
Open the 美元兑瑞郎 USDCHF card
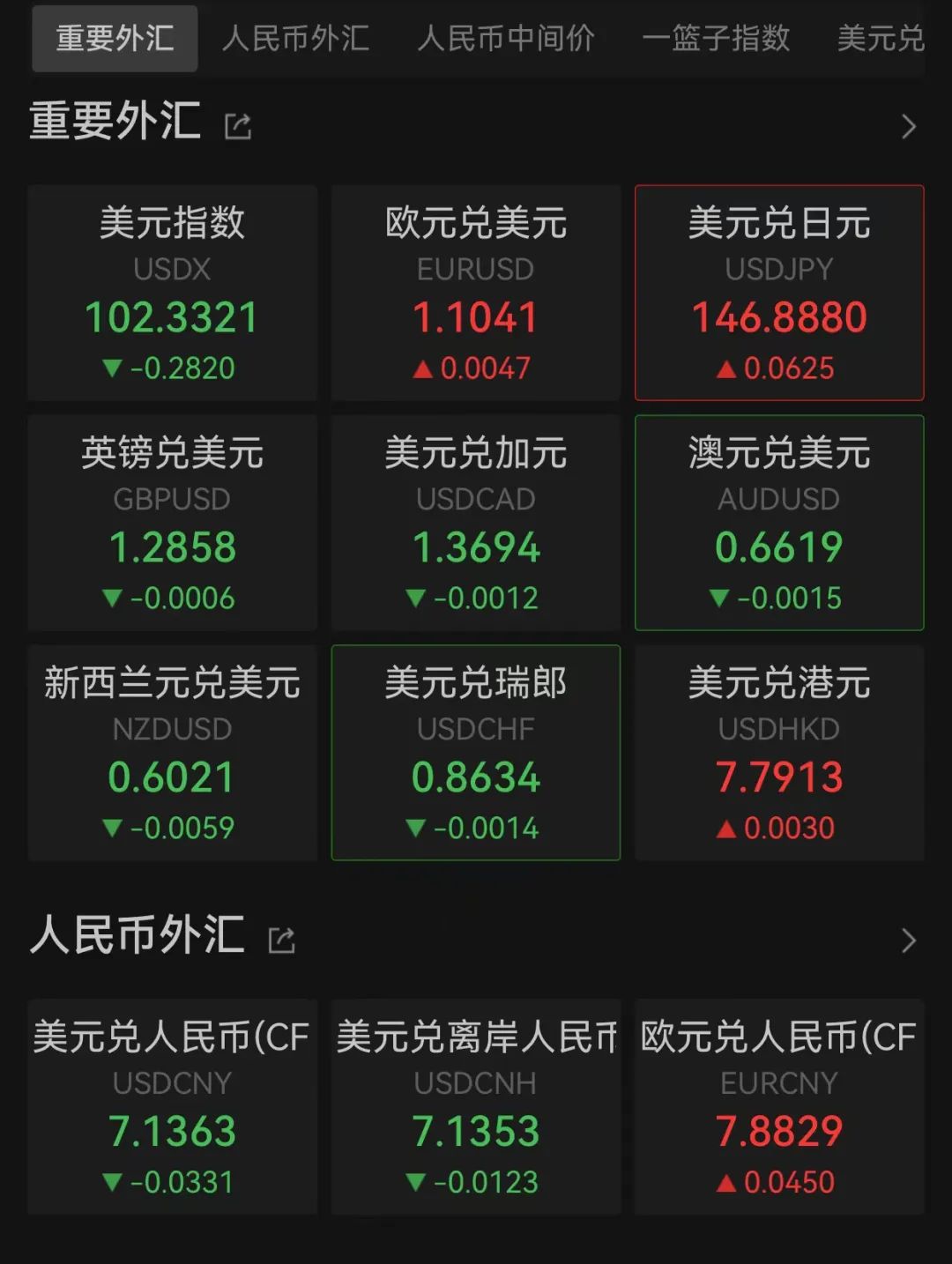[x=476, y=753]
